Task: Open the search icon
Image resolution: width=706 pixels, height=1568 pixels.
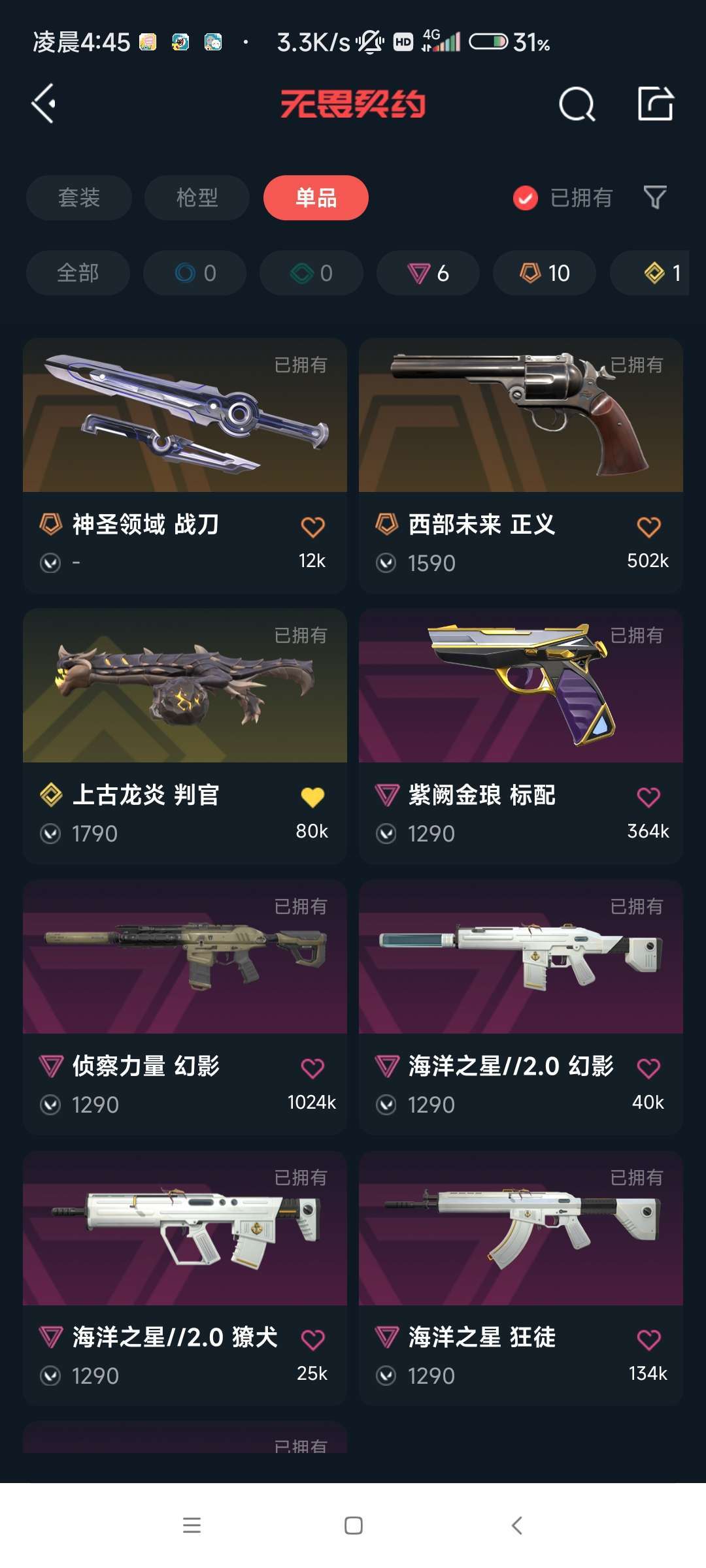Action: click(577, 104)
